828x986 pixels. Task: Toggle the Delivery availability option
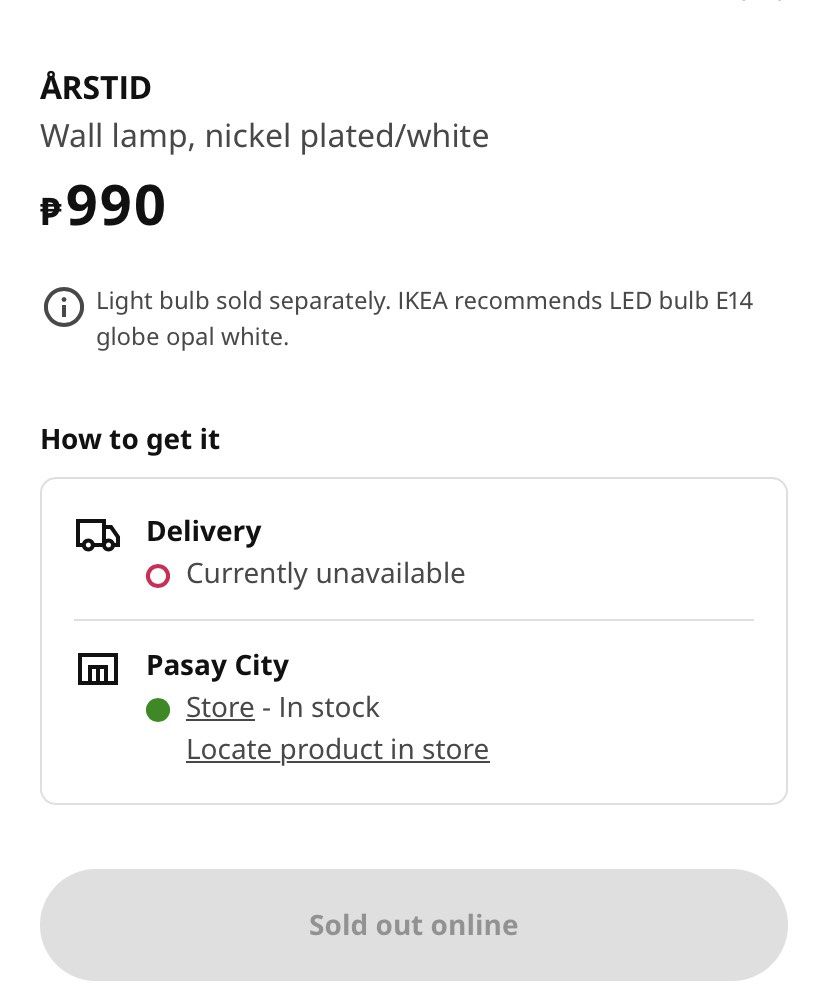pos(204,531)
